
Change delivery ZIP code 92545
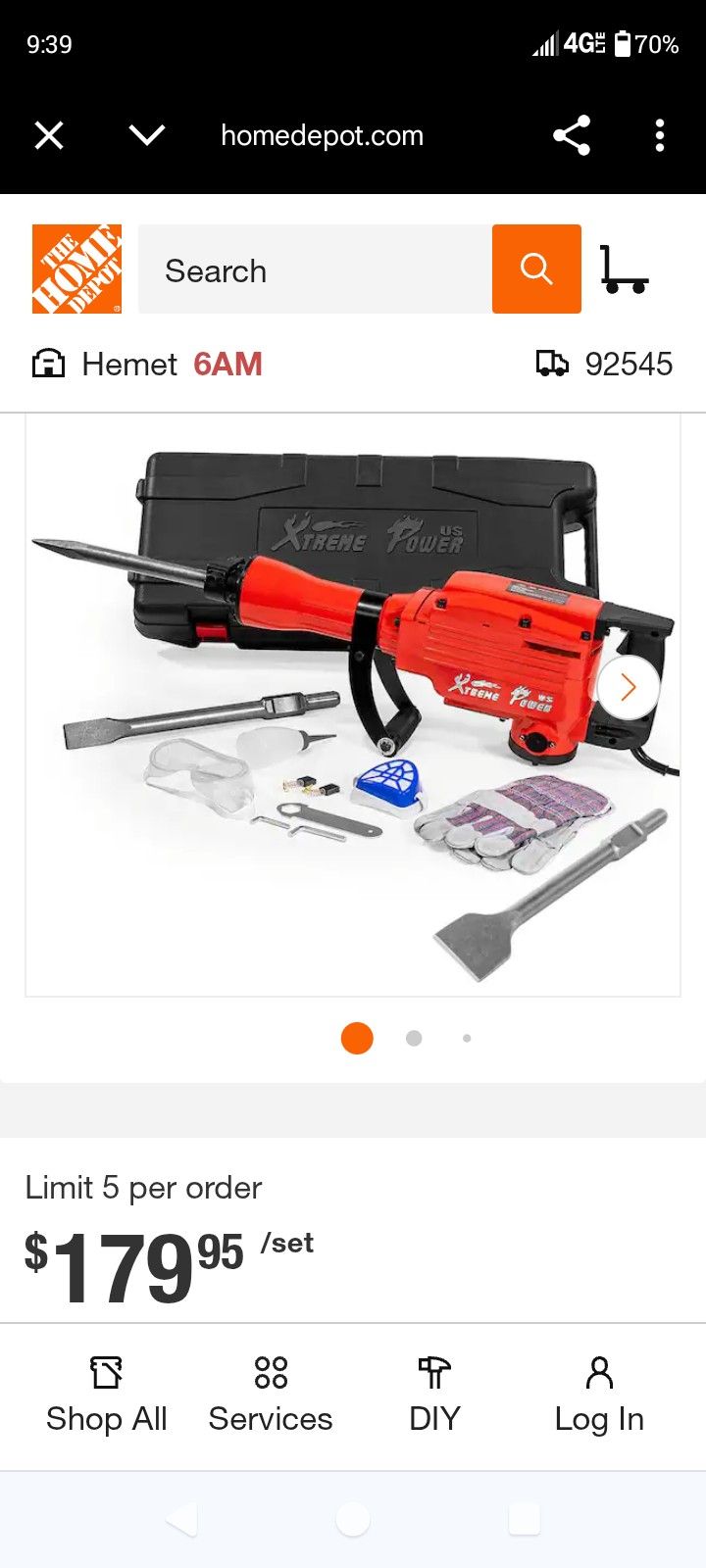coord(605,365)
